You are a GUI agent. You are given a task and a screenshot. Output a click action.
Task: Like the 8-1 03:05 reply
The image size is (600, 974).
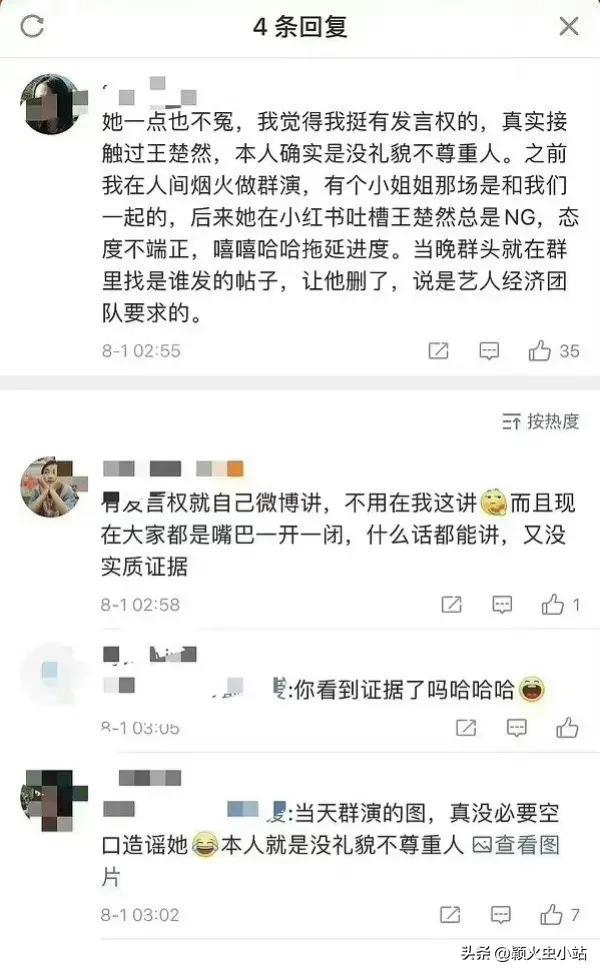point(566,727)
